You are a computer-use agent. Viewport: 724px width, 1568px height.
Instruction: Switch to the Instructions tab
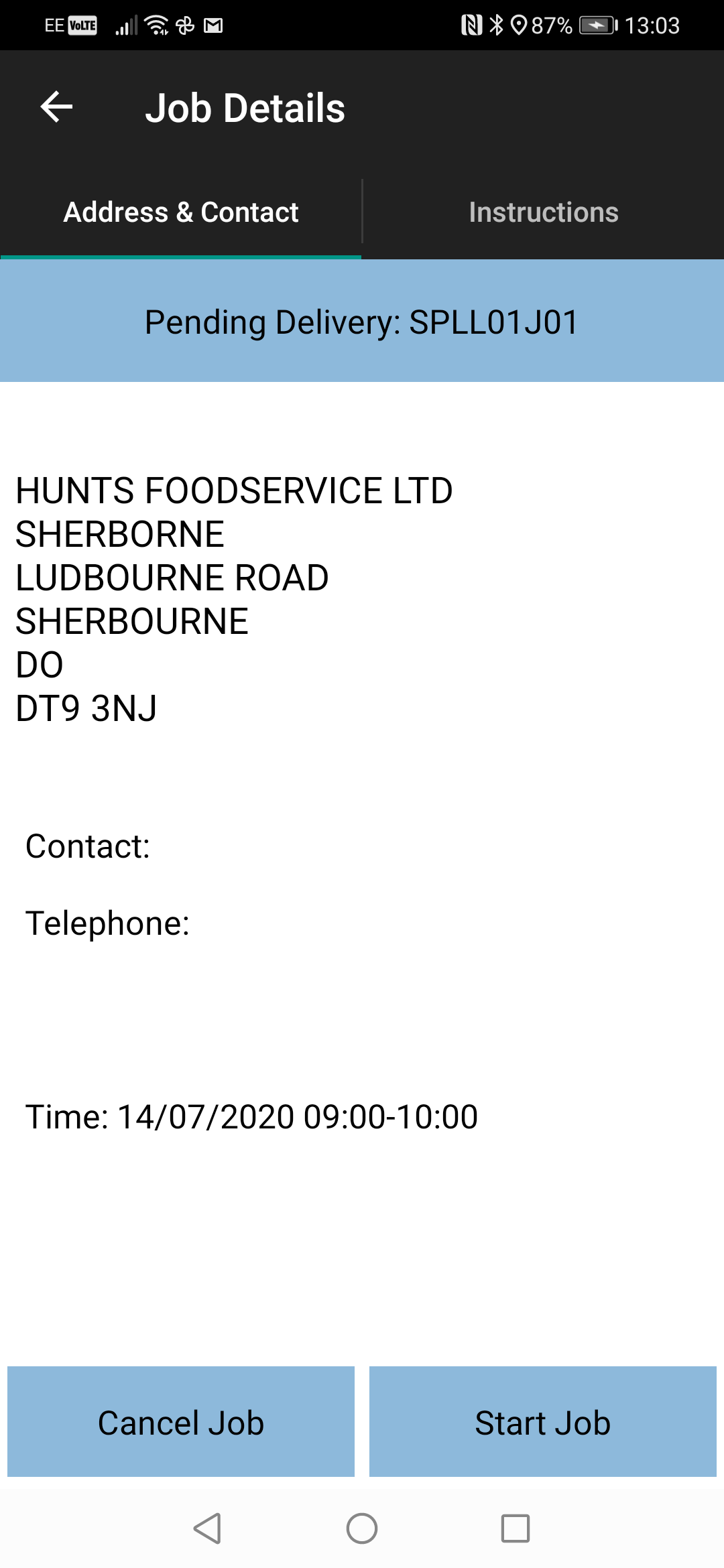(543, 212)
